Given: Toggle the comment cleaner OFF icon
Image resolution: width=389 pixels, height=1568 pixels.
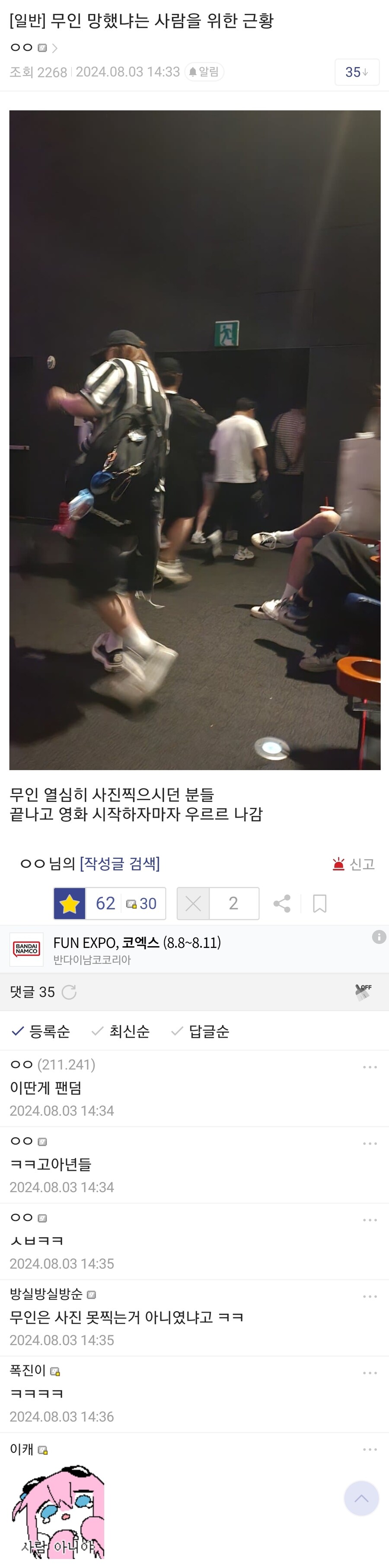Looking at the screenshot, I should 363,992.
